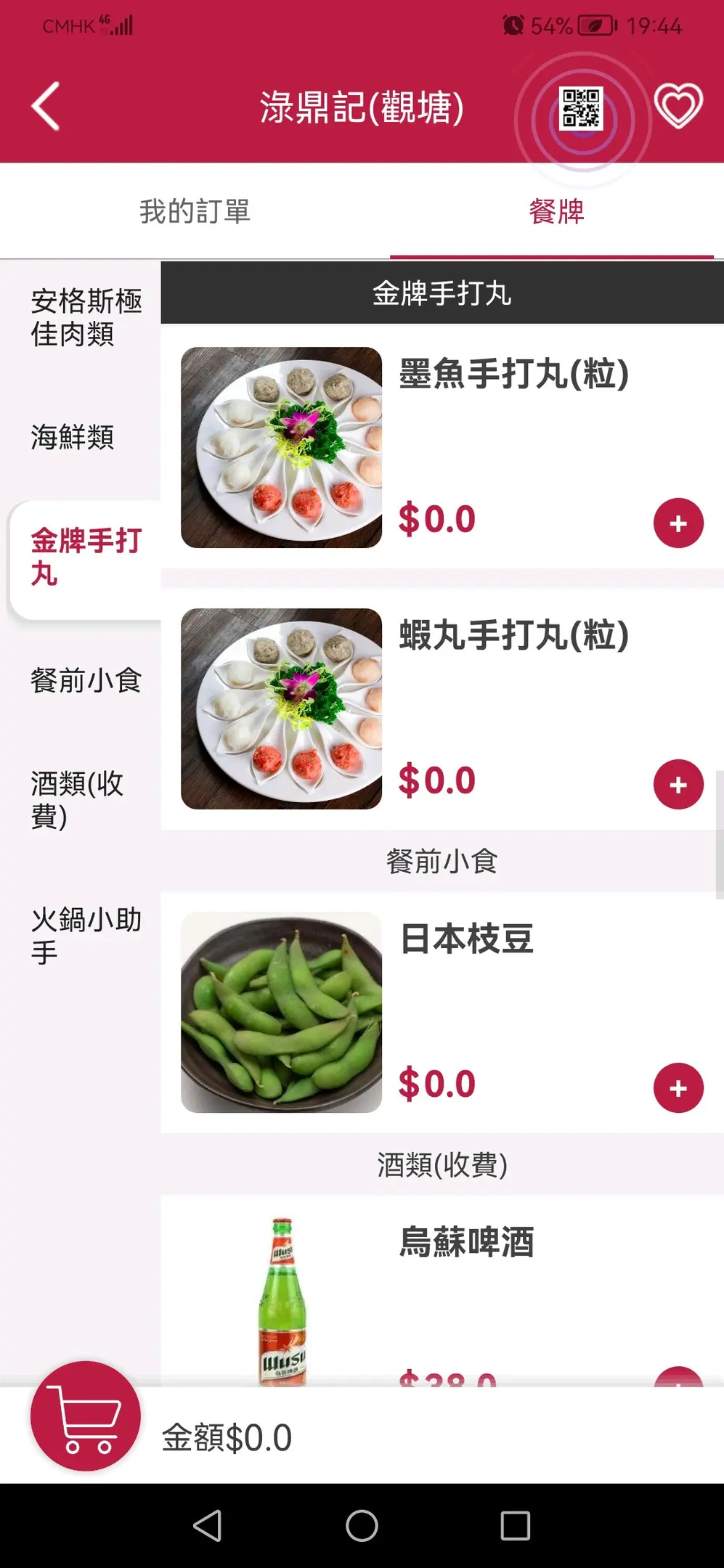724x1568 pixels.
Task: Show the 餐前小食 category in sidebar
Action: (86, 680)
